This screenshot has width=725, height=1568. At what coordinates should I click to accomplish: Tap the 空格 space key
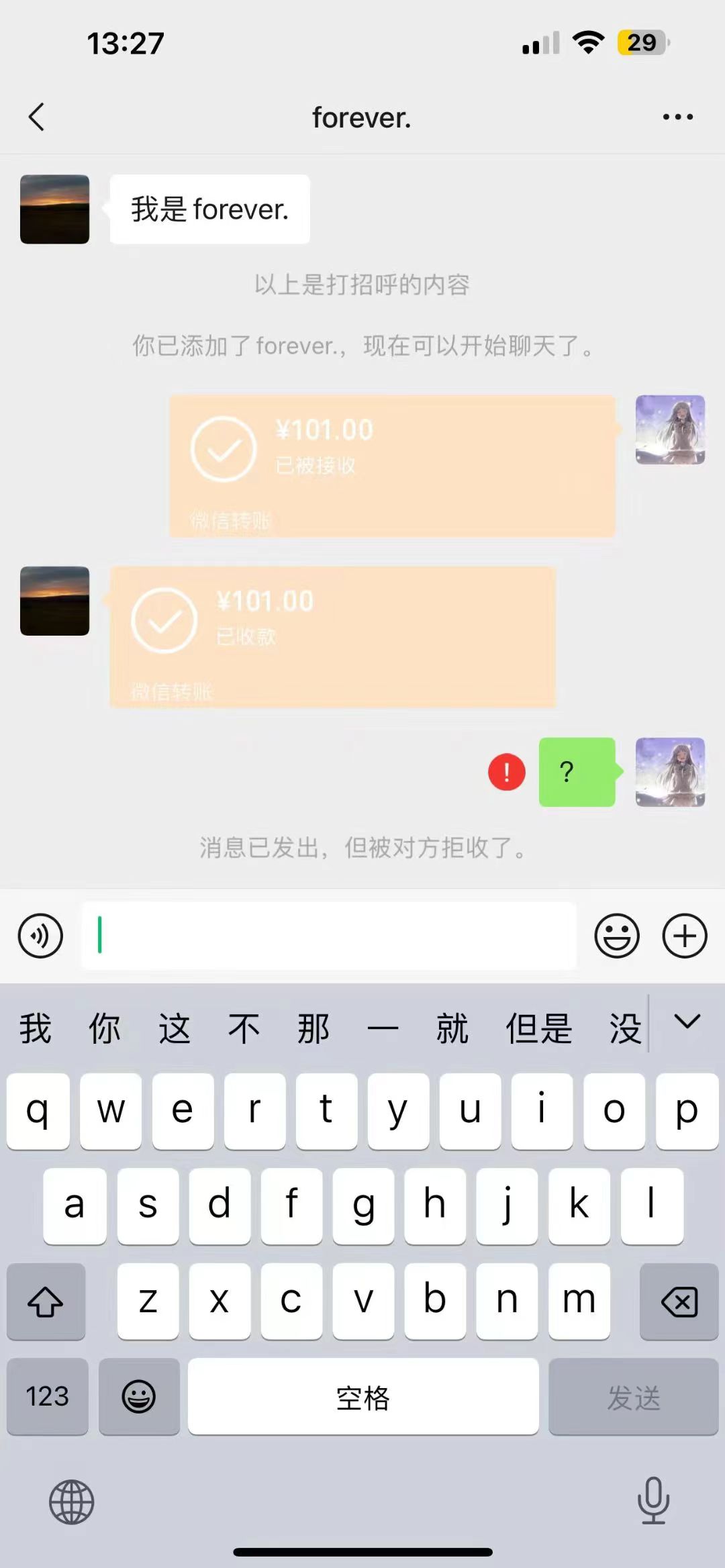coord(363,1397)
